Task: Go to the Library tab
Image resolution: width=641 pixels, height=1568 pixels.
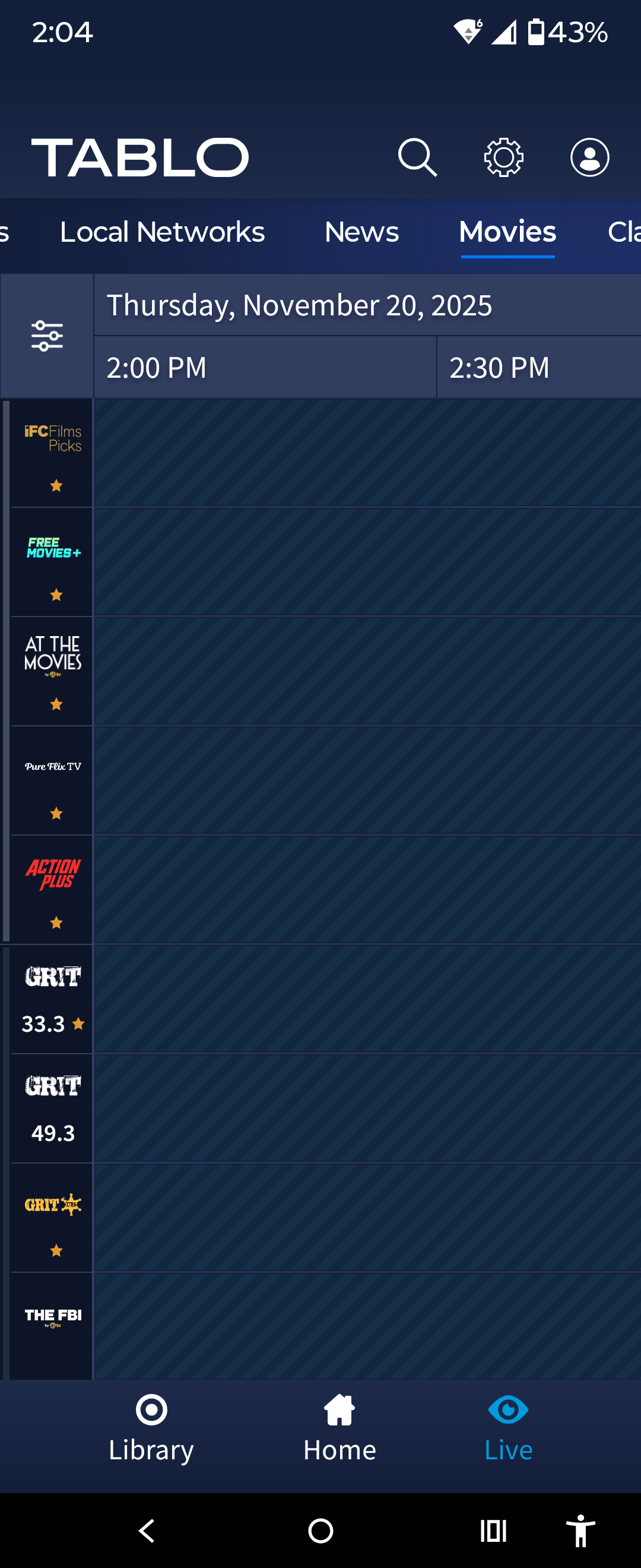Action: point(151,1428)
